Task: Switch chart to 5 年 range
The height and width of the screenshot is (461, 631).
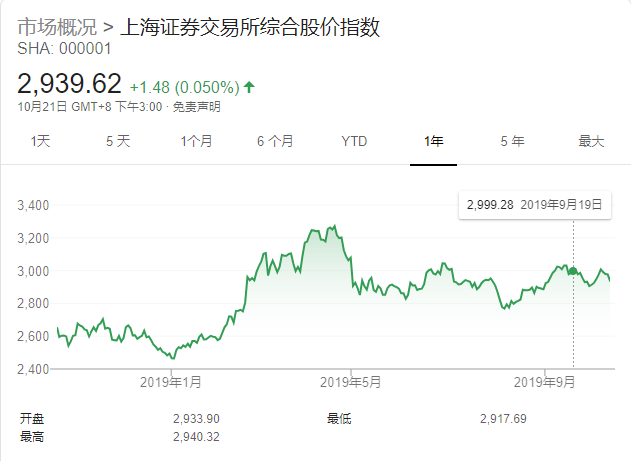Action: point(512,142)
